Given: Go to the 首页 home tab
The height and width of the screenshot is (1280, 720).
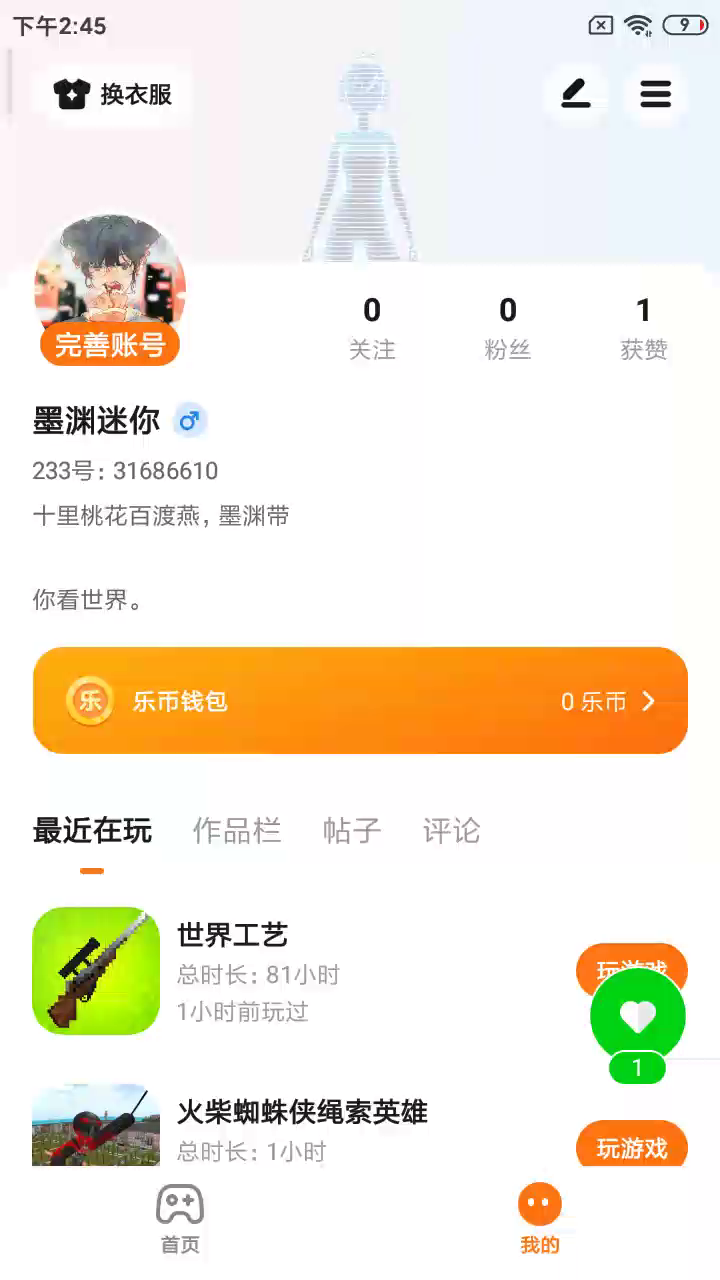Looking at the screenshot, I should tap(180, 1218).
